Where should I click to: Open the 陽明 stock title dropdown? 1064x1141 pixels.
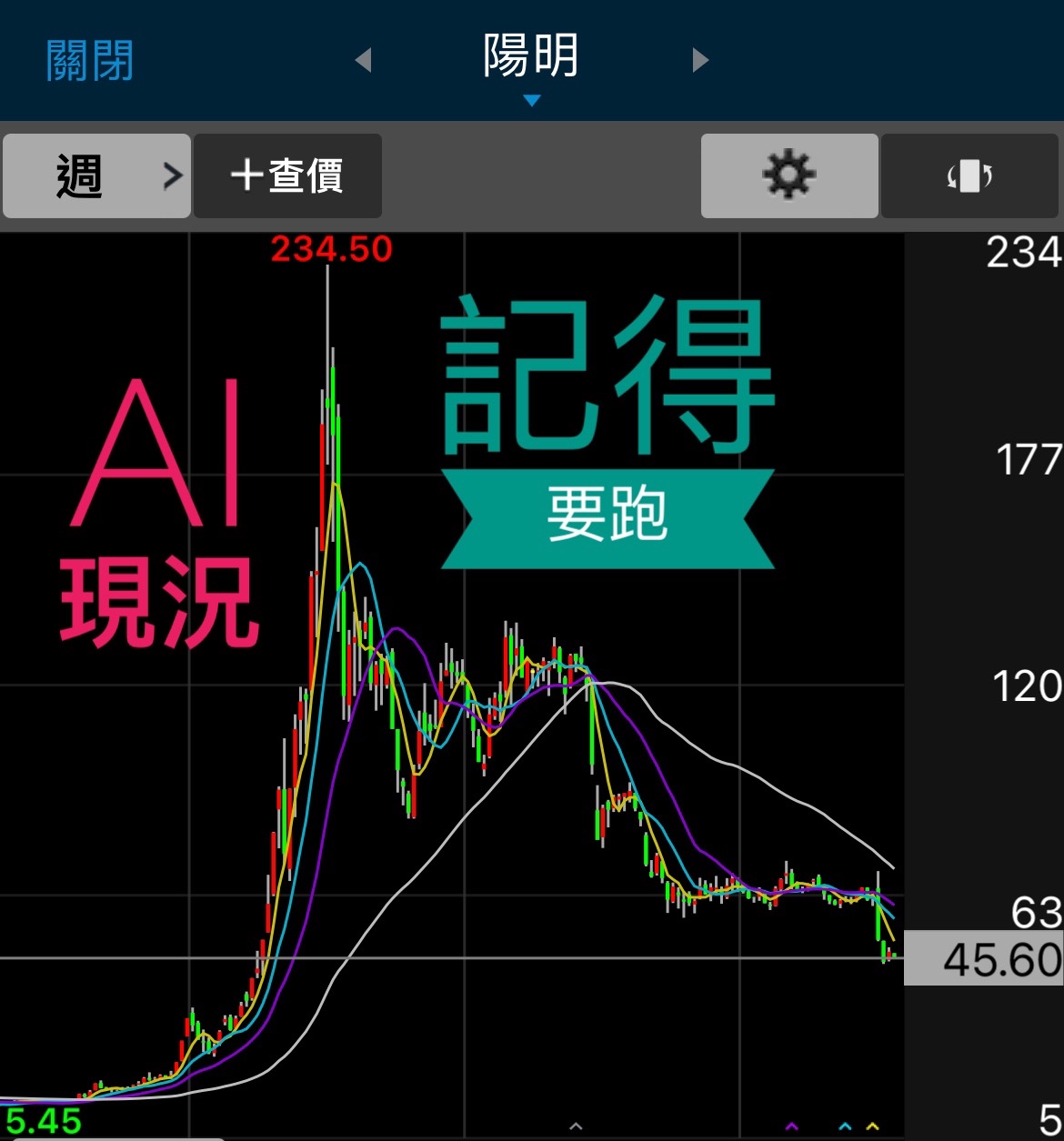click(x=531, y=64)
